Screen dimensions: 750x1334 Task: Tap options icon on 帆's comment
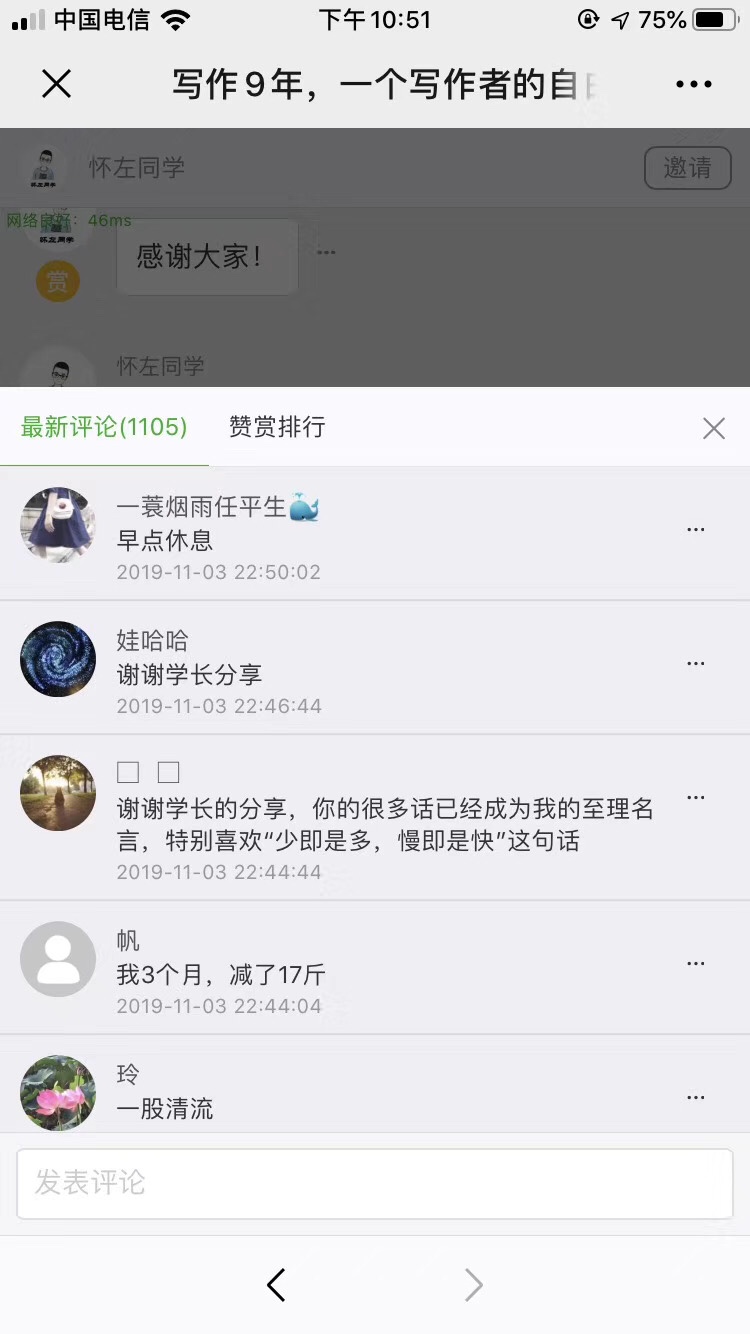click(695, 963)
